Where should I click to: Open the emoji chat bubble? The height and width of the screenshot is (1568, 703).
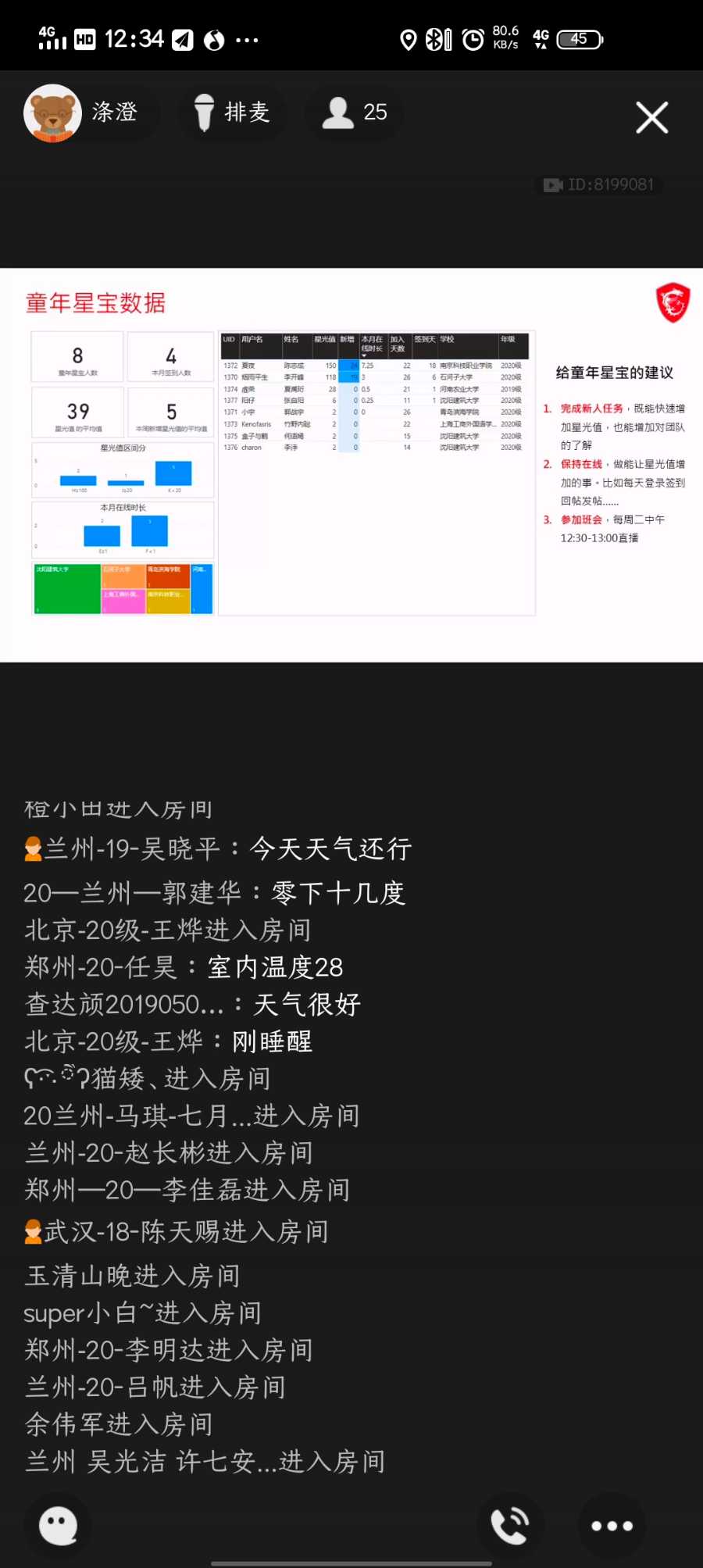(x=59, y=1525)
